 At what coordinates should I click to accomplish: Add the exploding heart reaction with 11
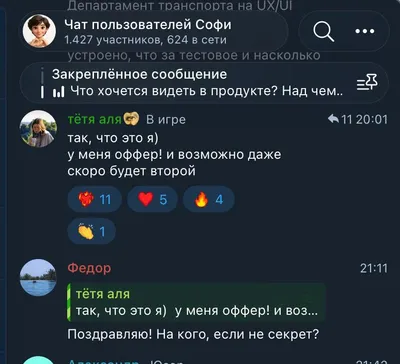(95, 199)
